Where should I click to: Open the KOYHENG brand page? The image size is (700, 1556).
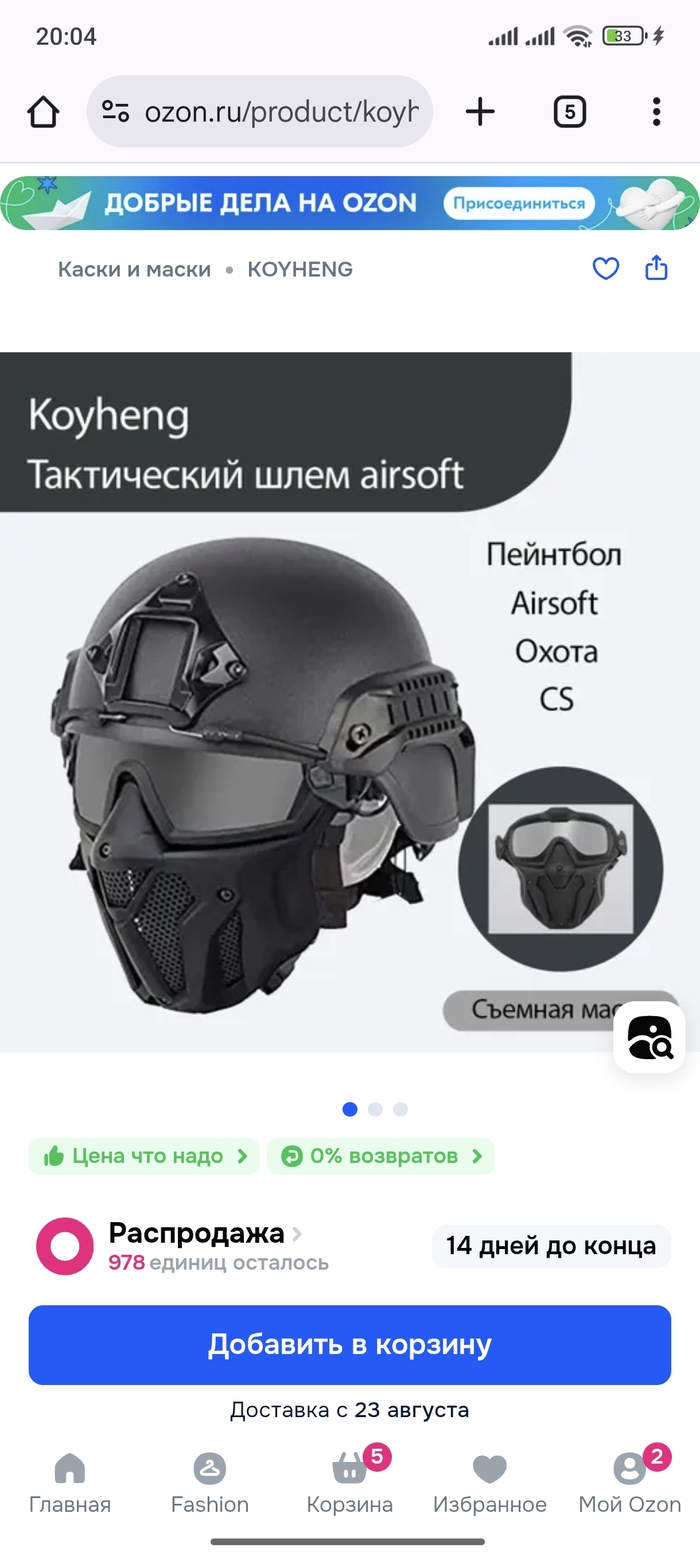pos(300,269)
